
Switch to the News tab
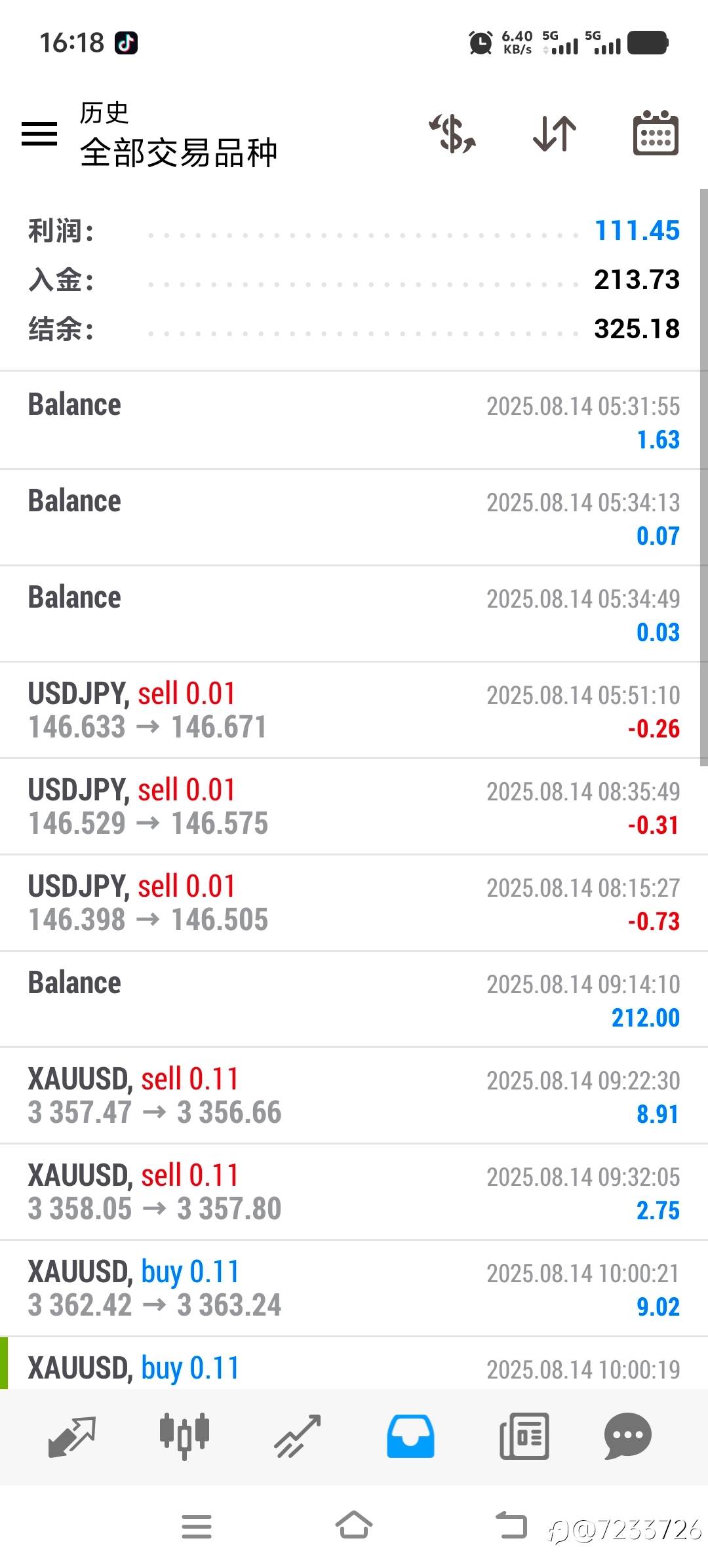point(524,1436)
